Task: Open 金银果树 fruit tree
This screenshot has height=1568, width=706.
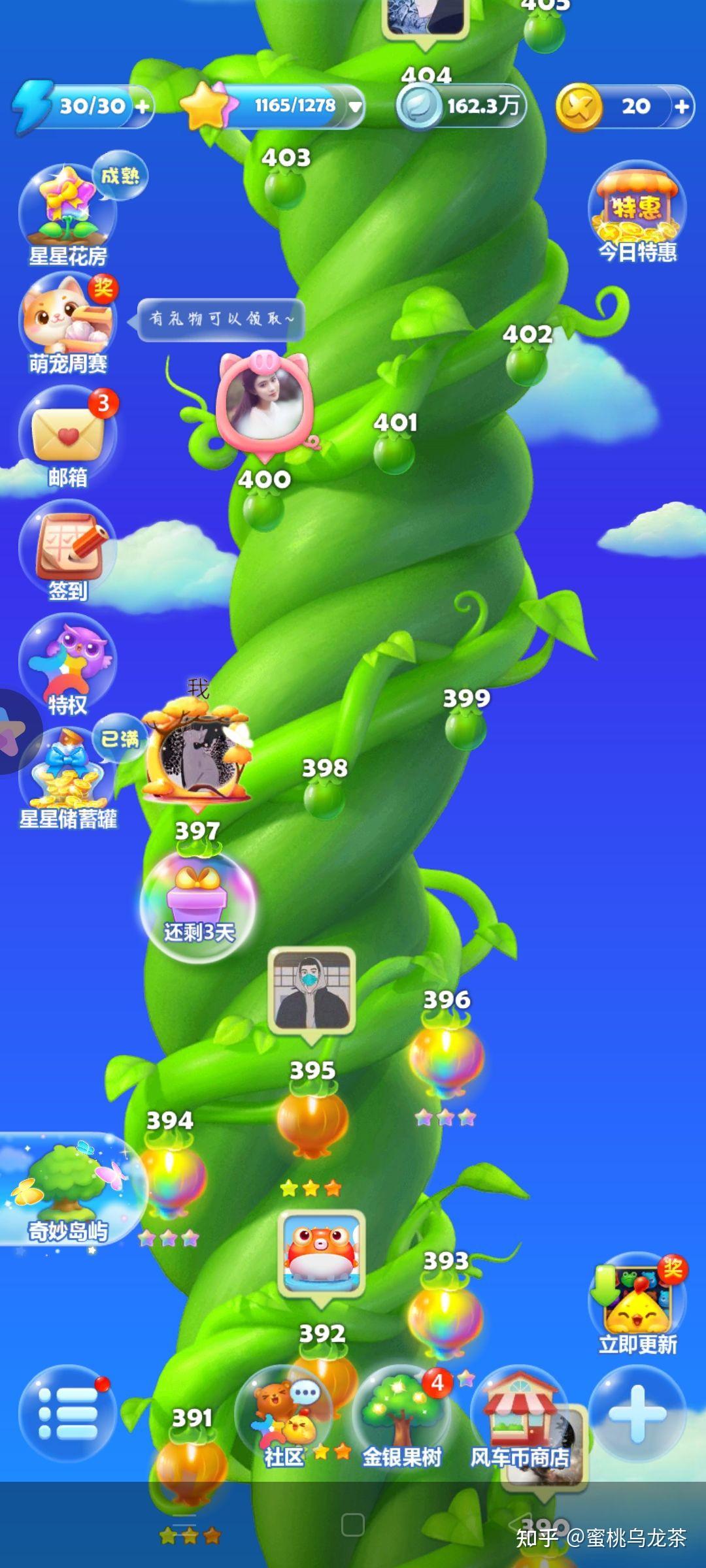Action: point(401,1418)
